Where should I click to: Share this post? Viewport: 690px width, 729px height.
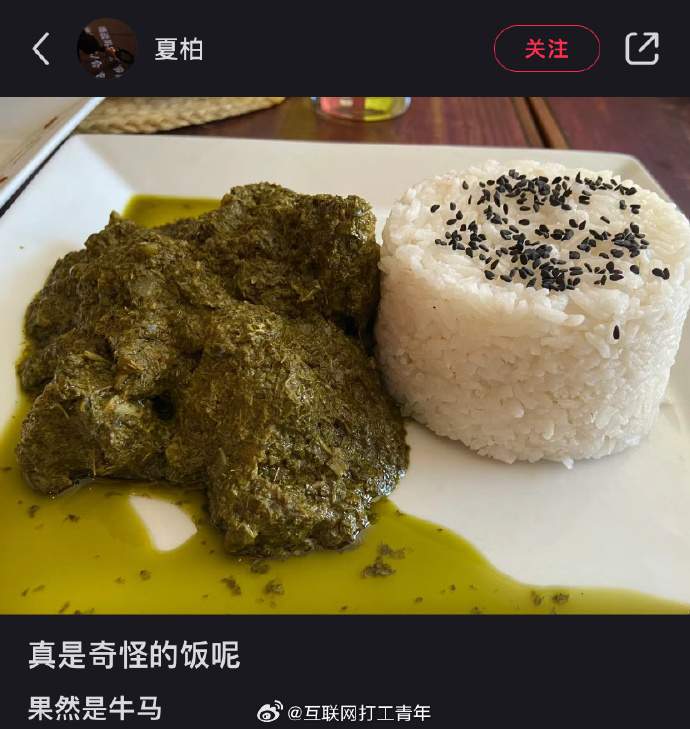coord(642,48)
